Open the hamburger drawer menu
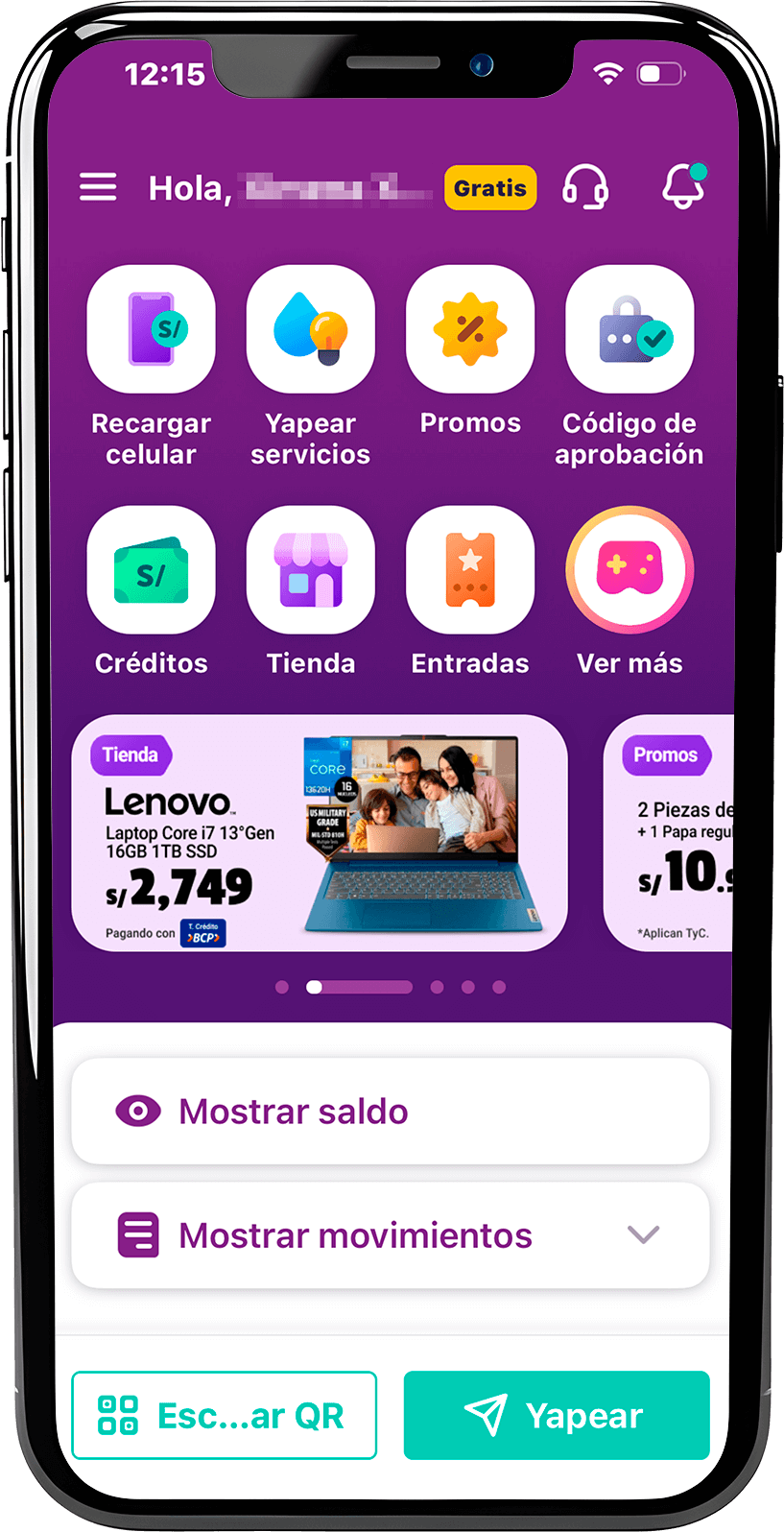This screenshot has height=1532, width=784. tap(98, 187)
